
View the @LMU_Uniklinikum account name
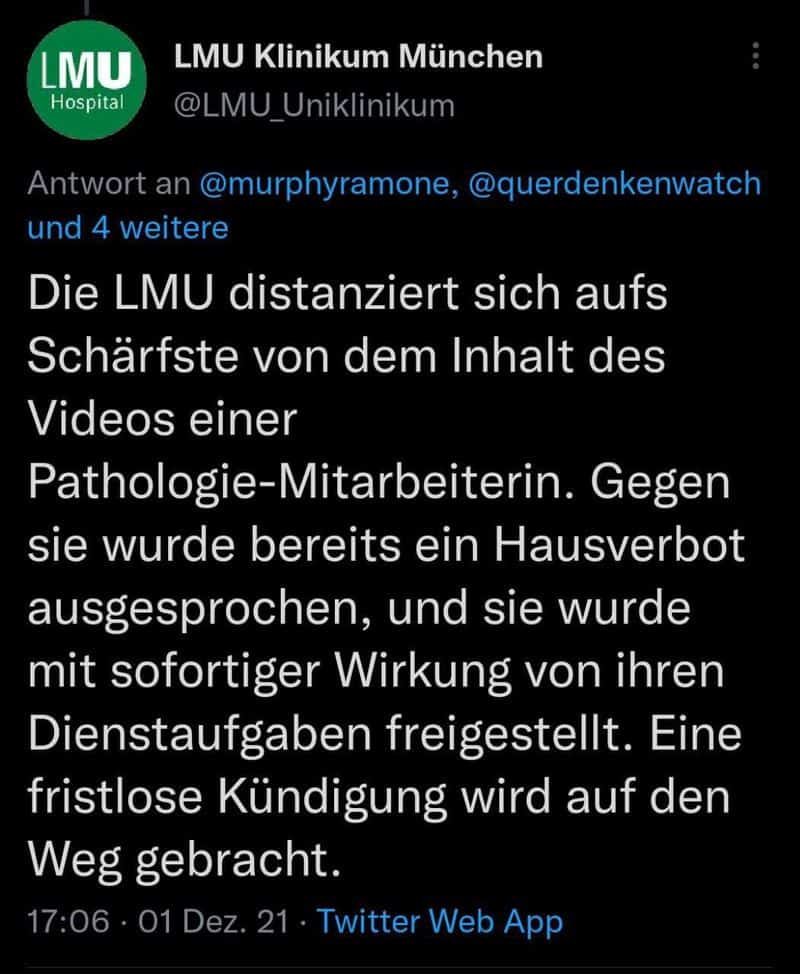(x=314, y=104)
